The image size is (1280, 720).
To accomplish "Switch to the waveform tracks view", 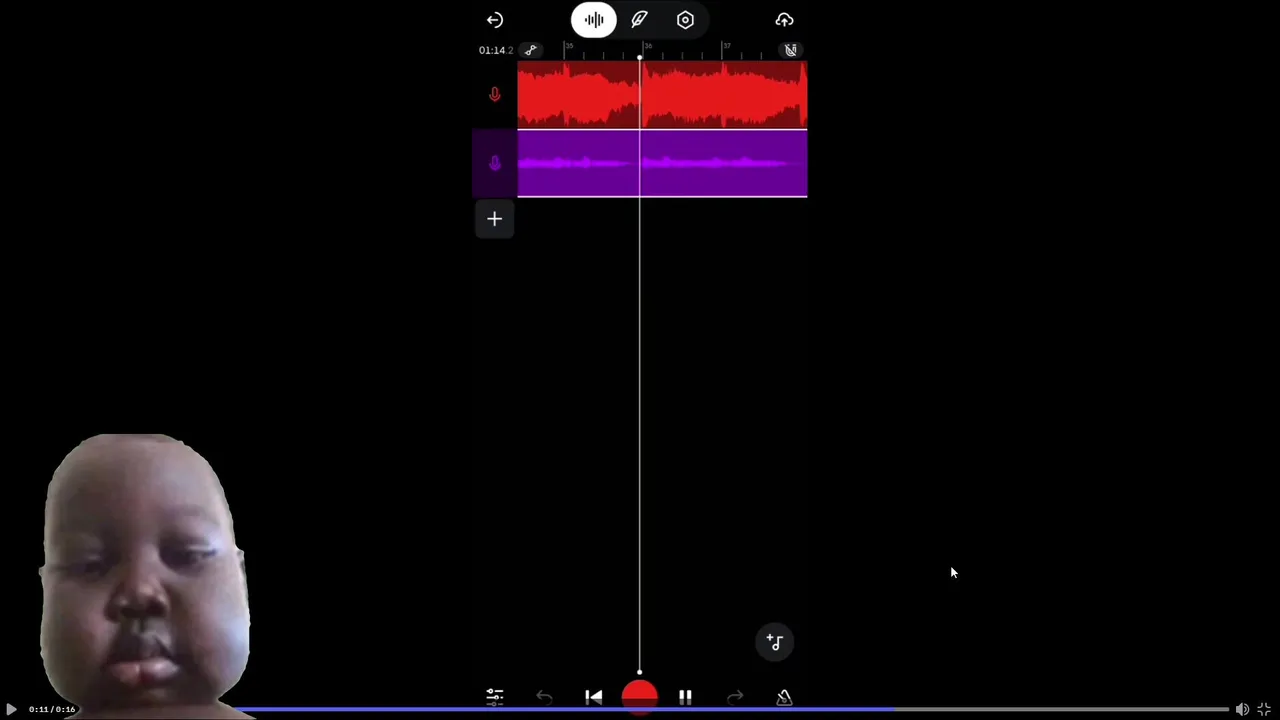I will coord(594,20).
